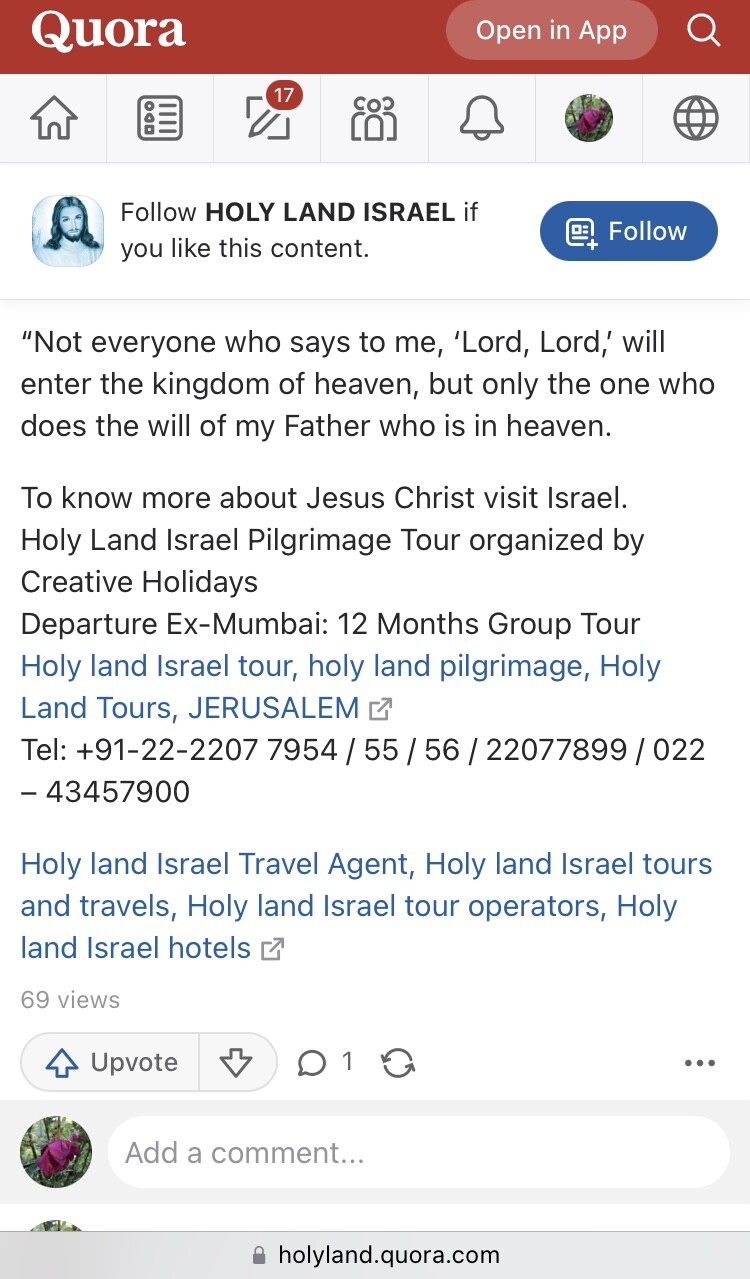Open the three-dot more options menu
Screen dimensions: 750x1279
coord(700,1062)
